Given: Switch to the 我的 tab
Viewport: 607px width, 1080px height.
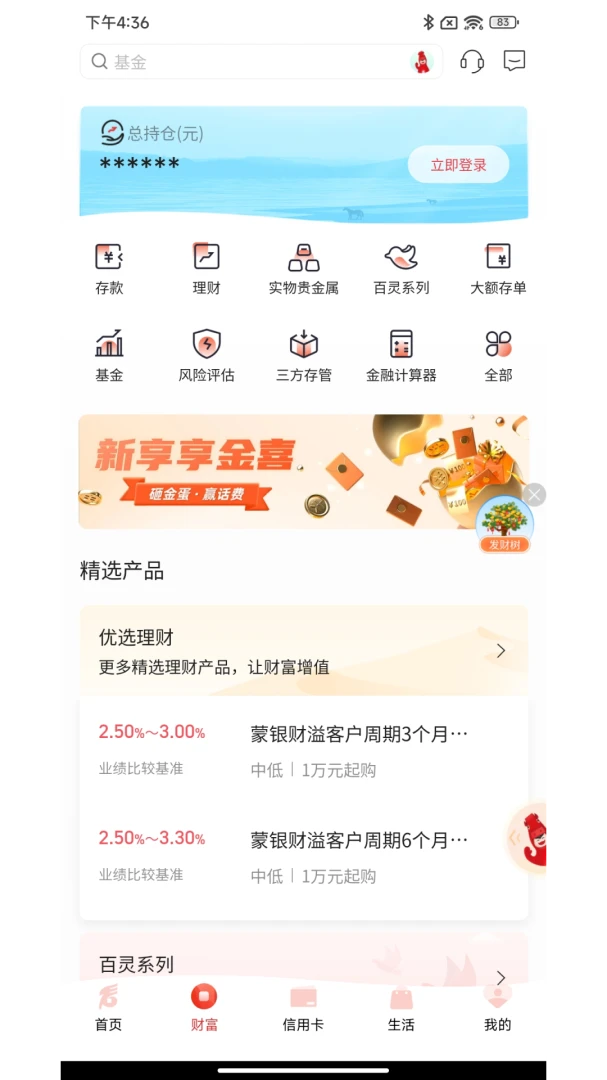Looking at the screenshot, I should pyautogui.click(x=497, y=1006).
